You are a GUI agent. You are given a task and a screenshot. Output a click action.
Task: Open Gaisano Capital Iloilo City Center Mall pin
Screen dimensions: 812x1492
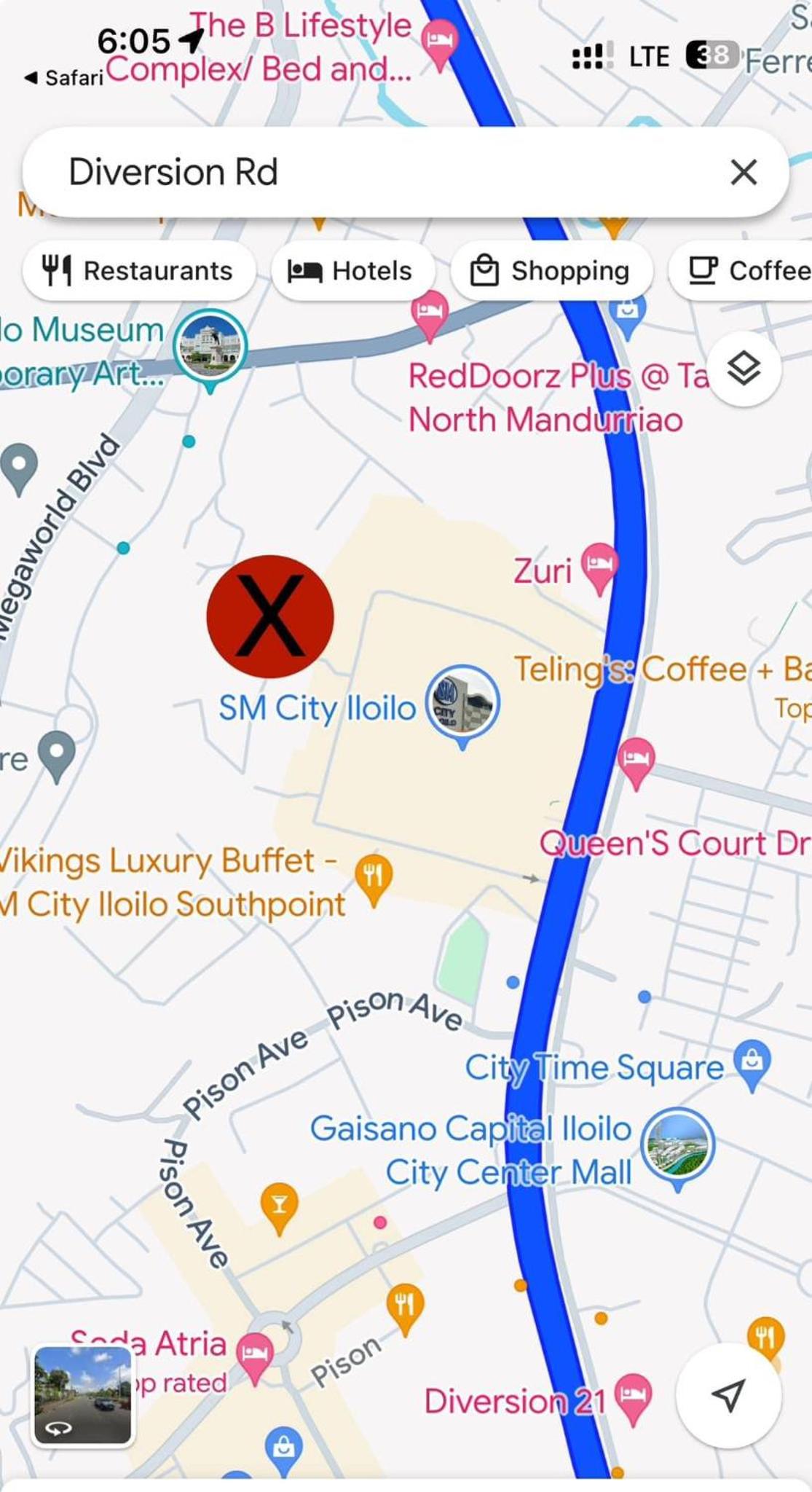(677, 1144)
